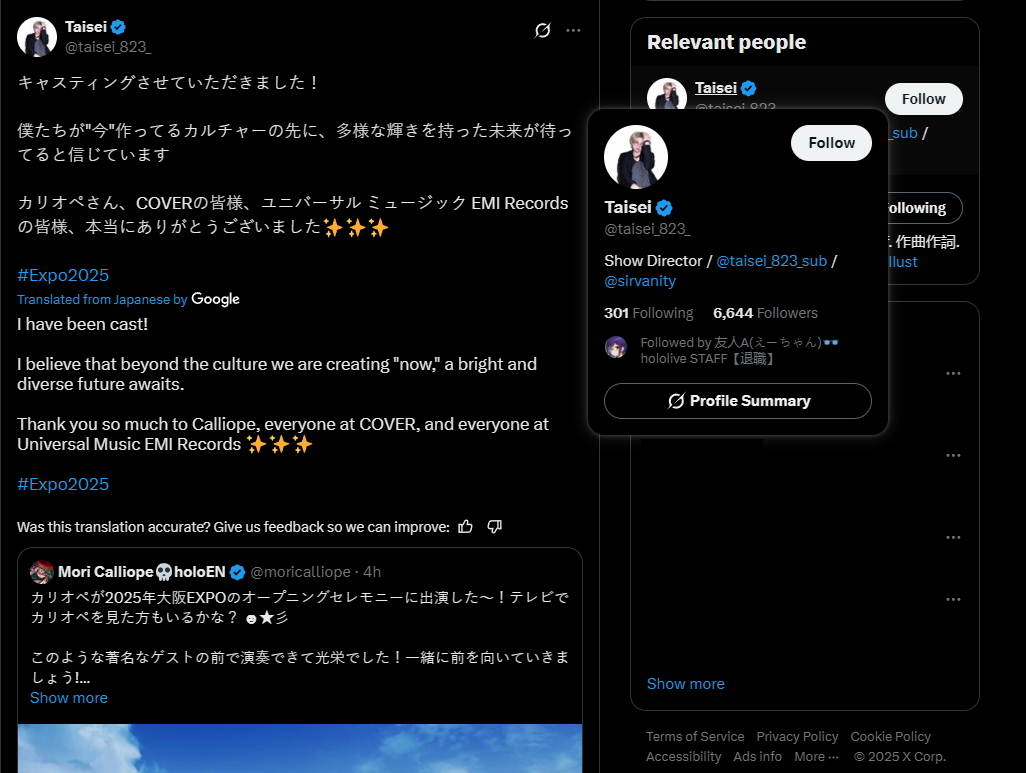The image size is (1026, 773).
Task: Give the translation a thumbs down
Action: (494, 526)
